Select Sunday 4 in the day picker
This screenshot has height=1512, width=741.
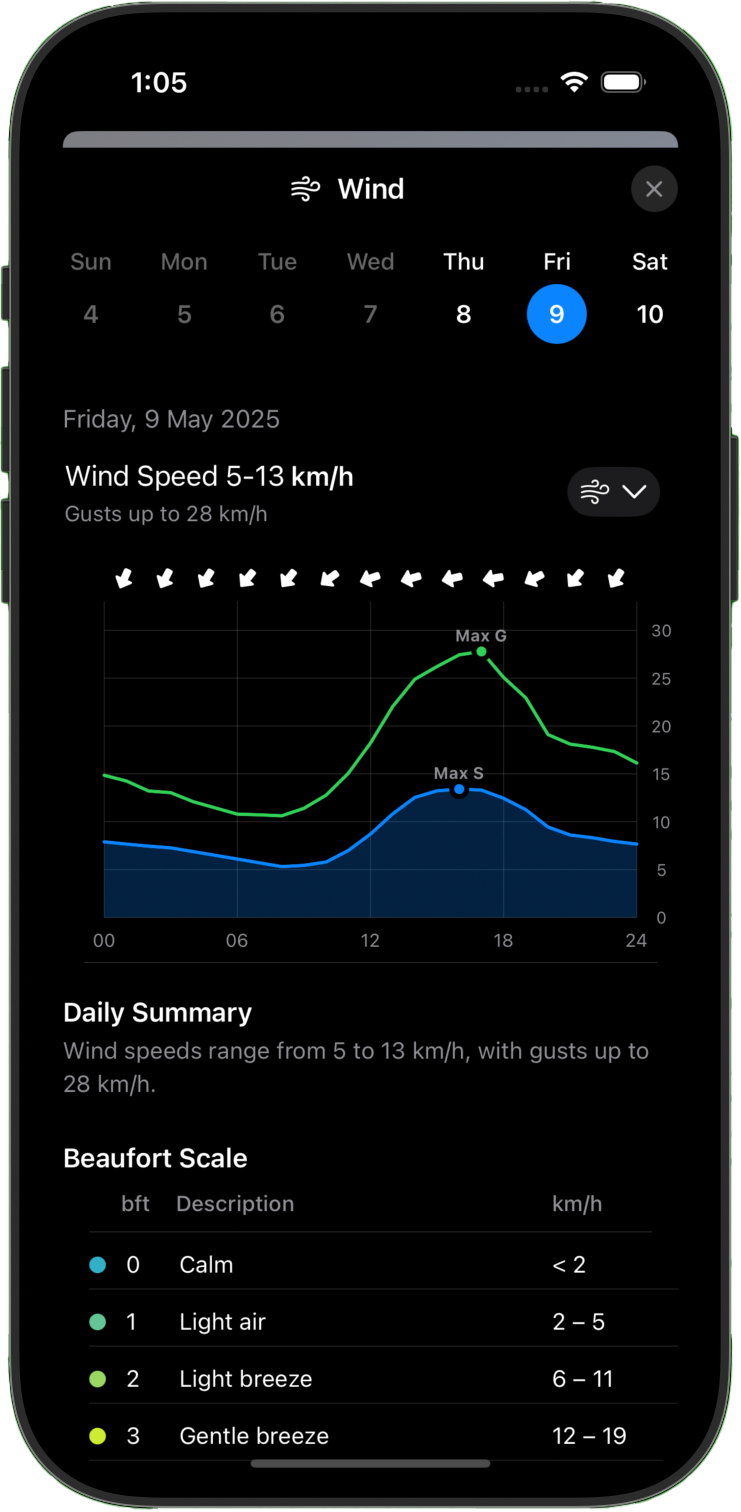91,314
